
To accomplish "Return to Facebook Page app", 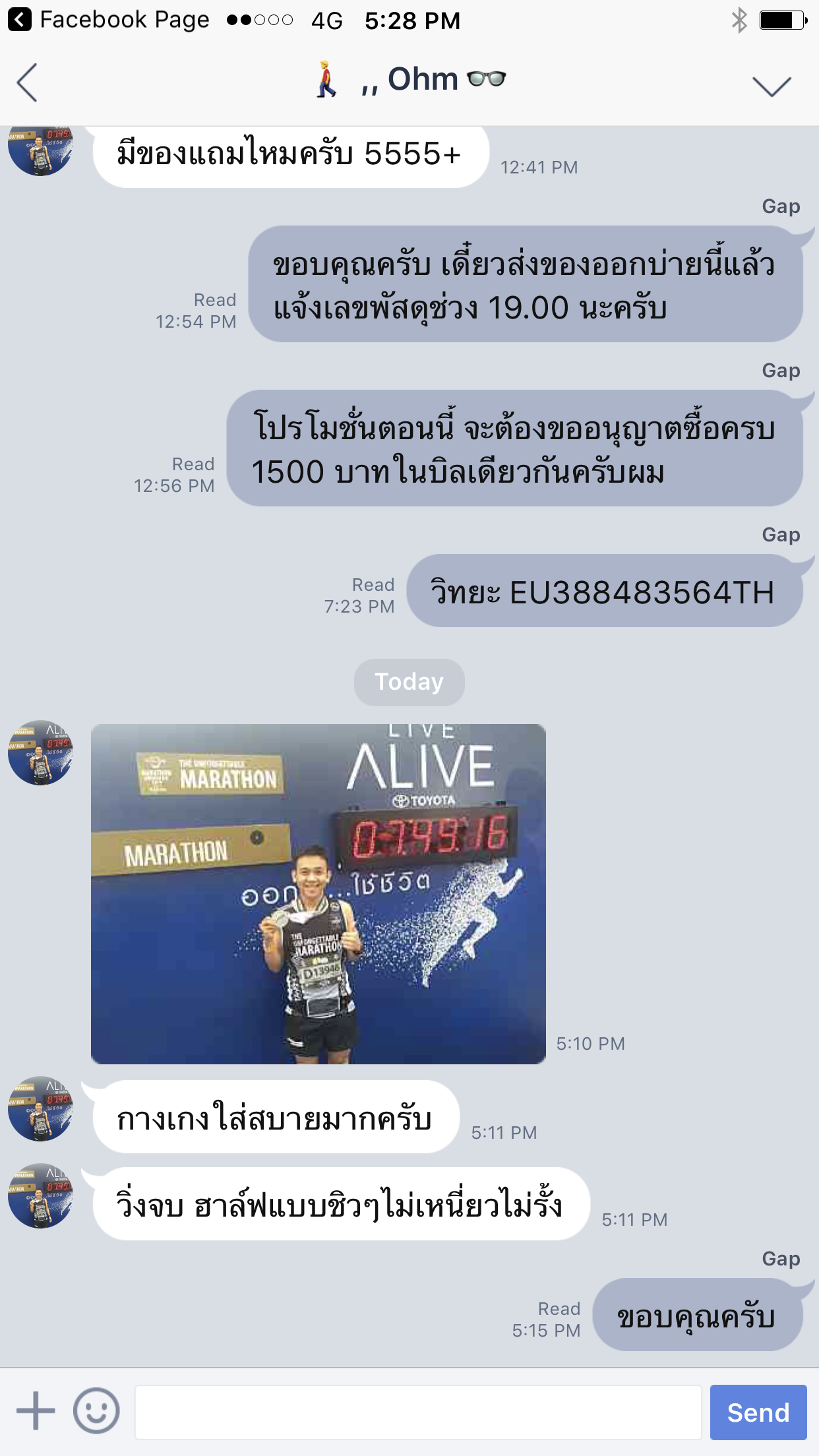I will tap(109, 20).
